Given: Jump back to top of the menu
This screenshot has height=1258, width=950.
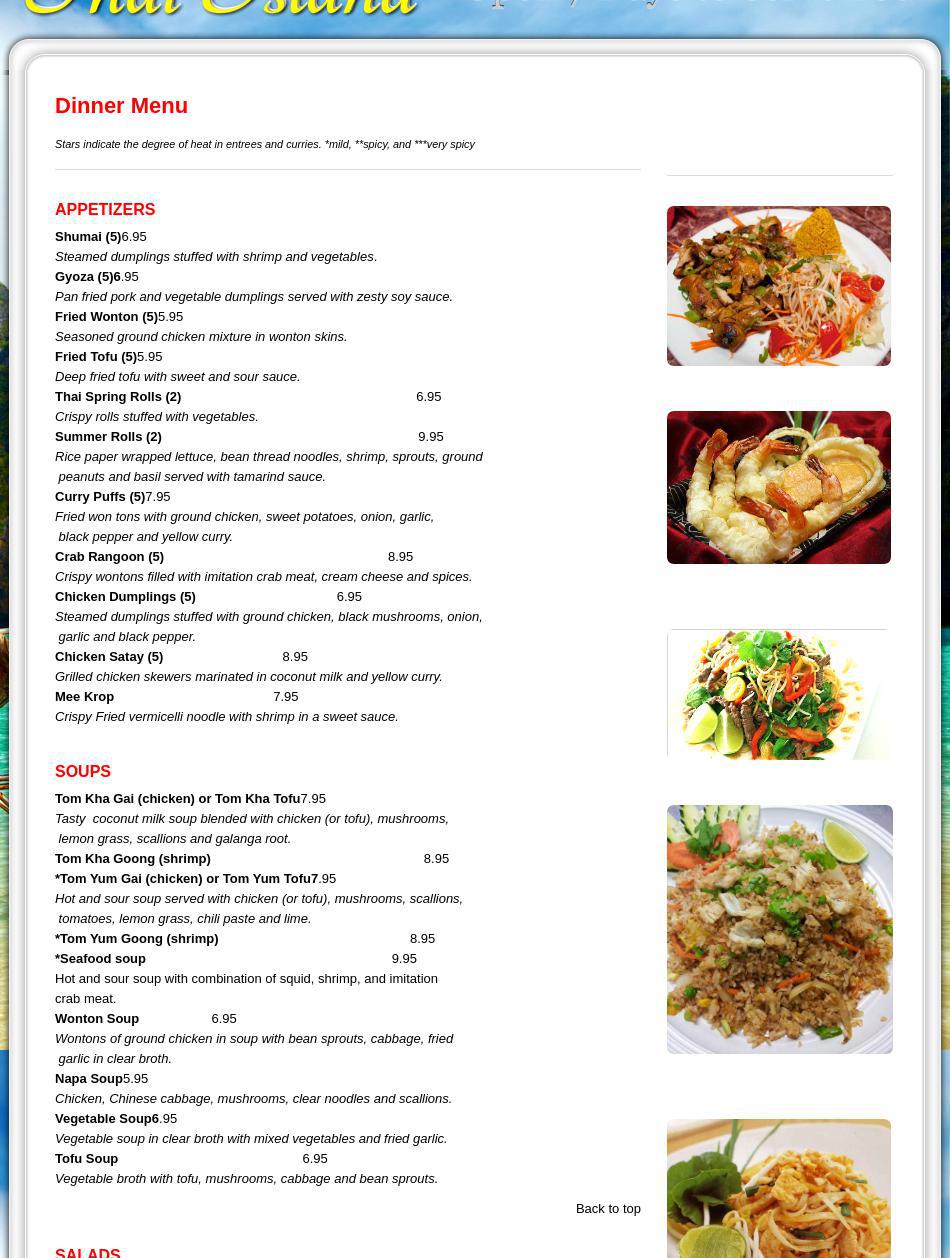Looking at the screenshot, I should point(608,1208).
